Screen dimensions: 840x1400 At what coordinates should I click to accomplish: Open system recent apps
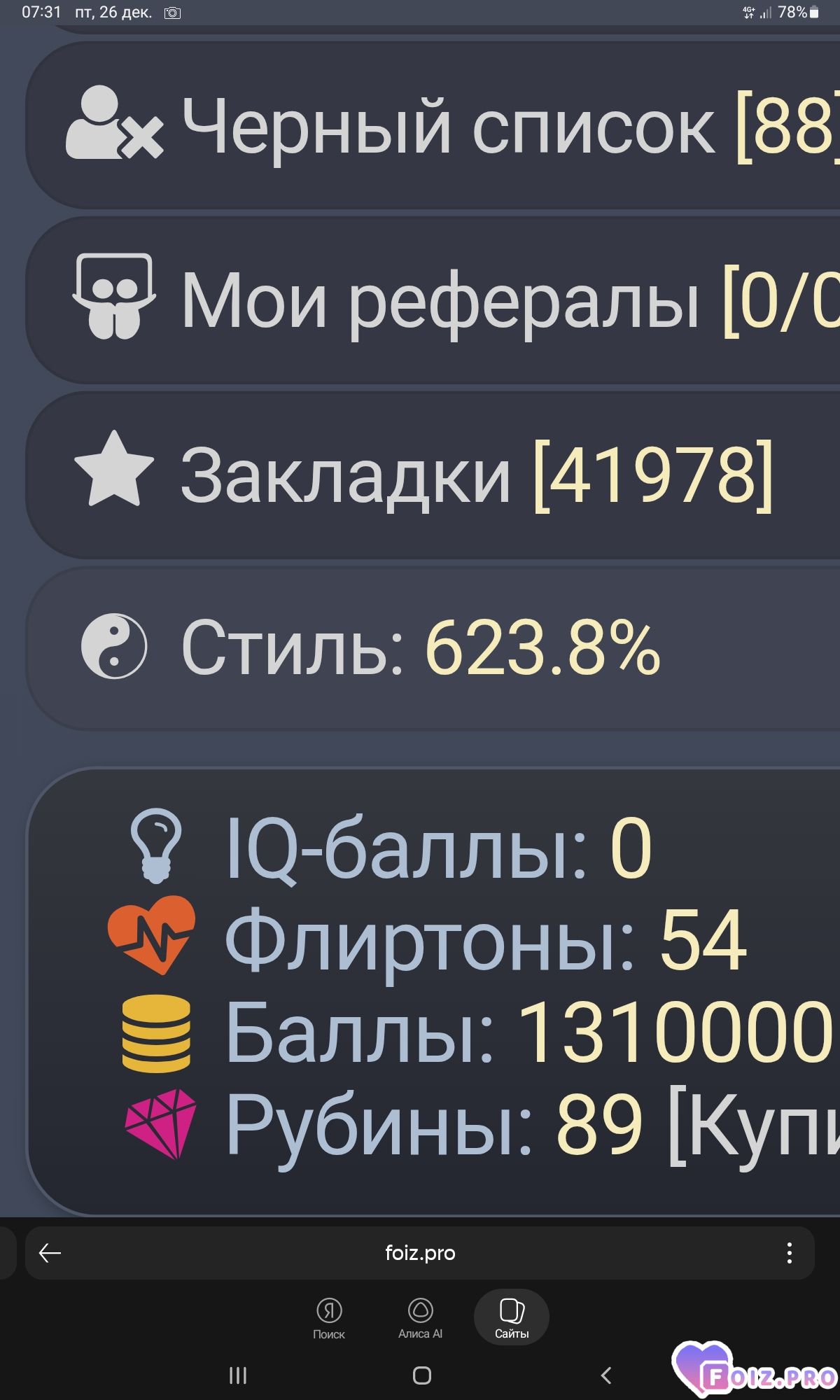238,1375
